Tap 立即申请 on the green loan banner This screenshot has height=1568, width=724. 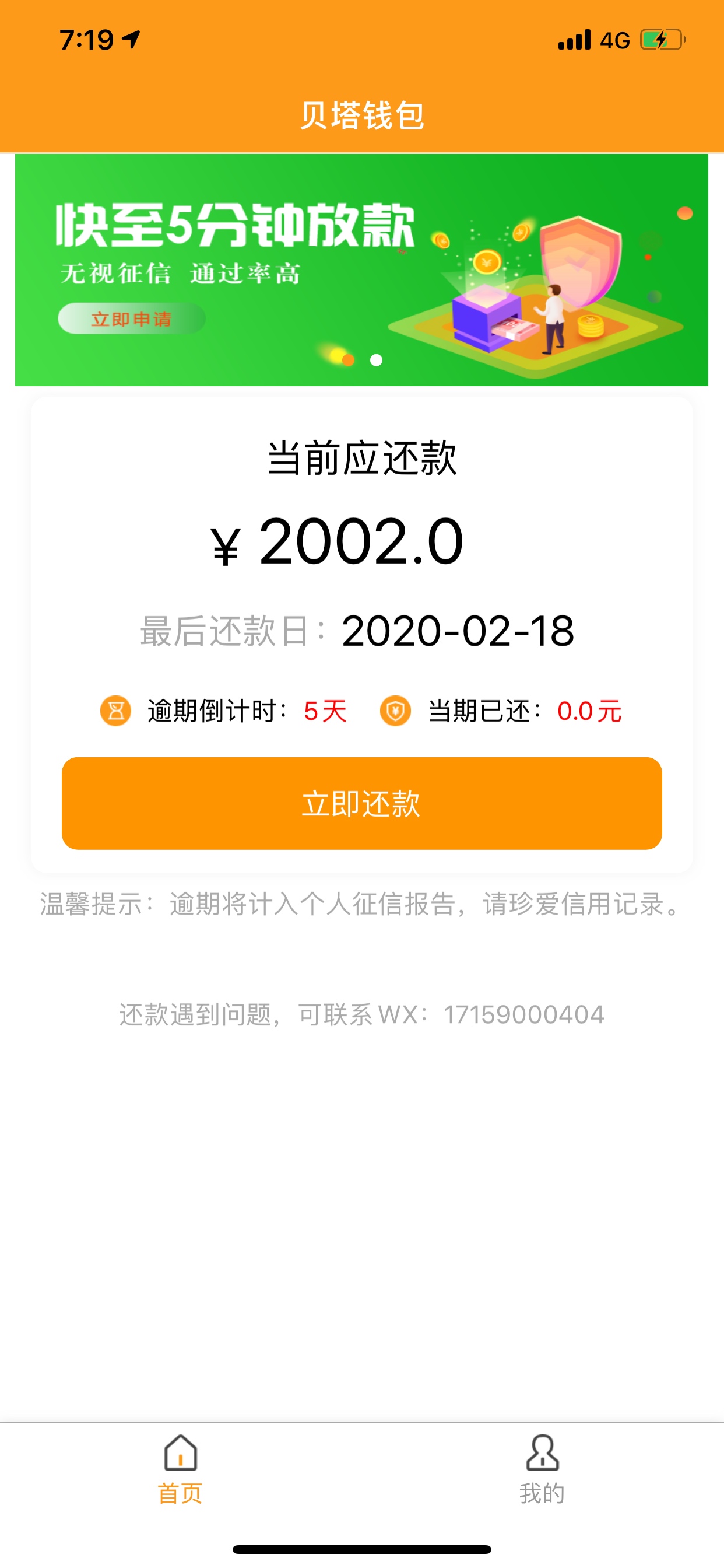pyautogui.click(x=131, y=318)
